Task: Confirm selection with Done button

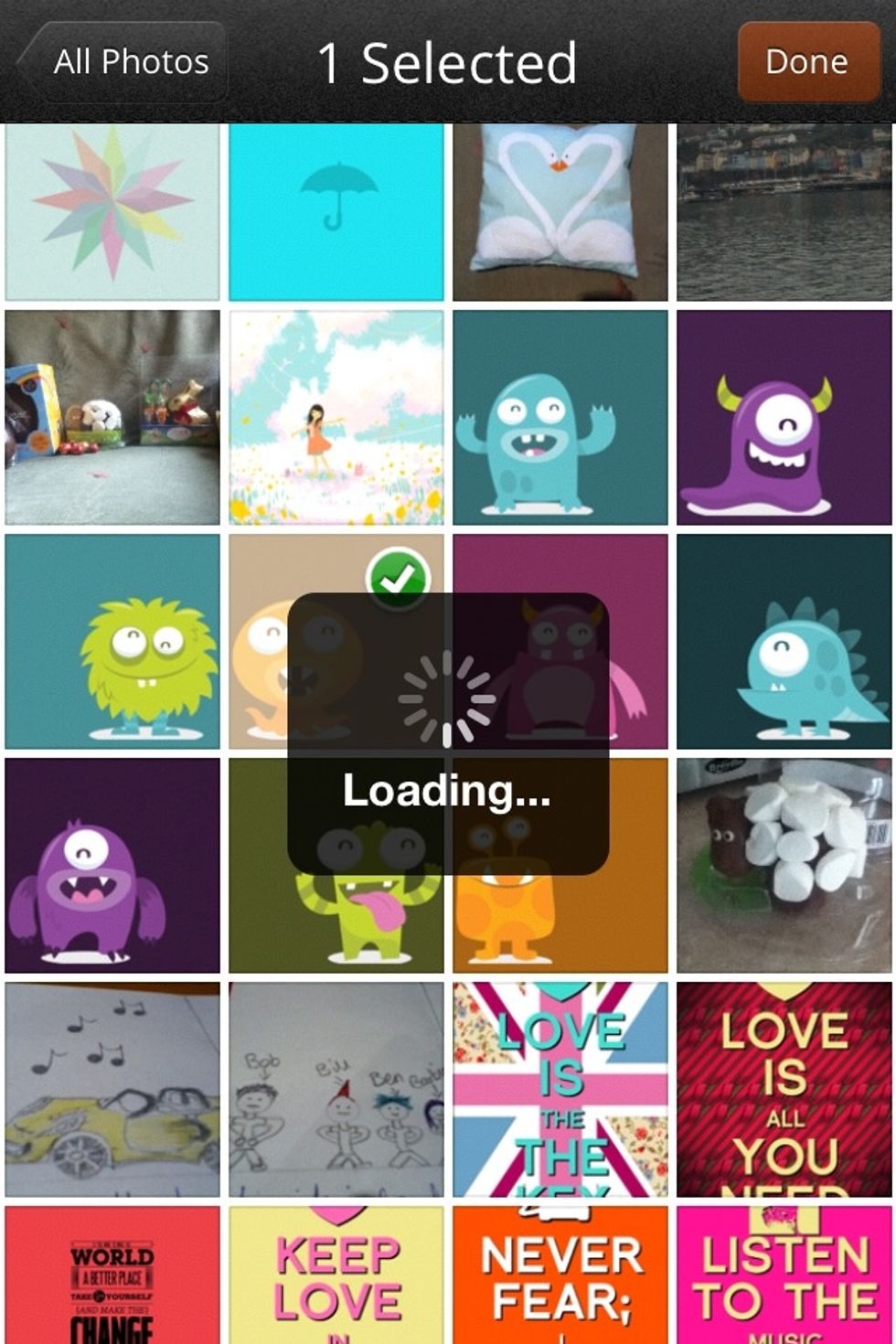Action: (807, 62)
